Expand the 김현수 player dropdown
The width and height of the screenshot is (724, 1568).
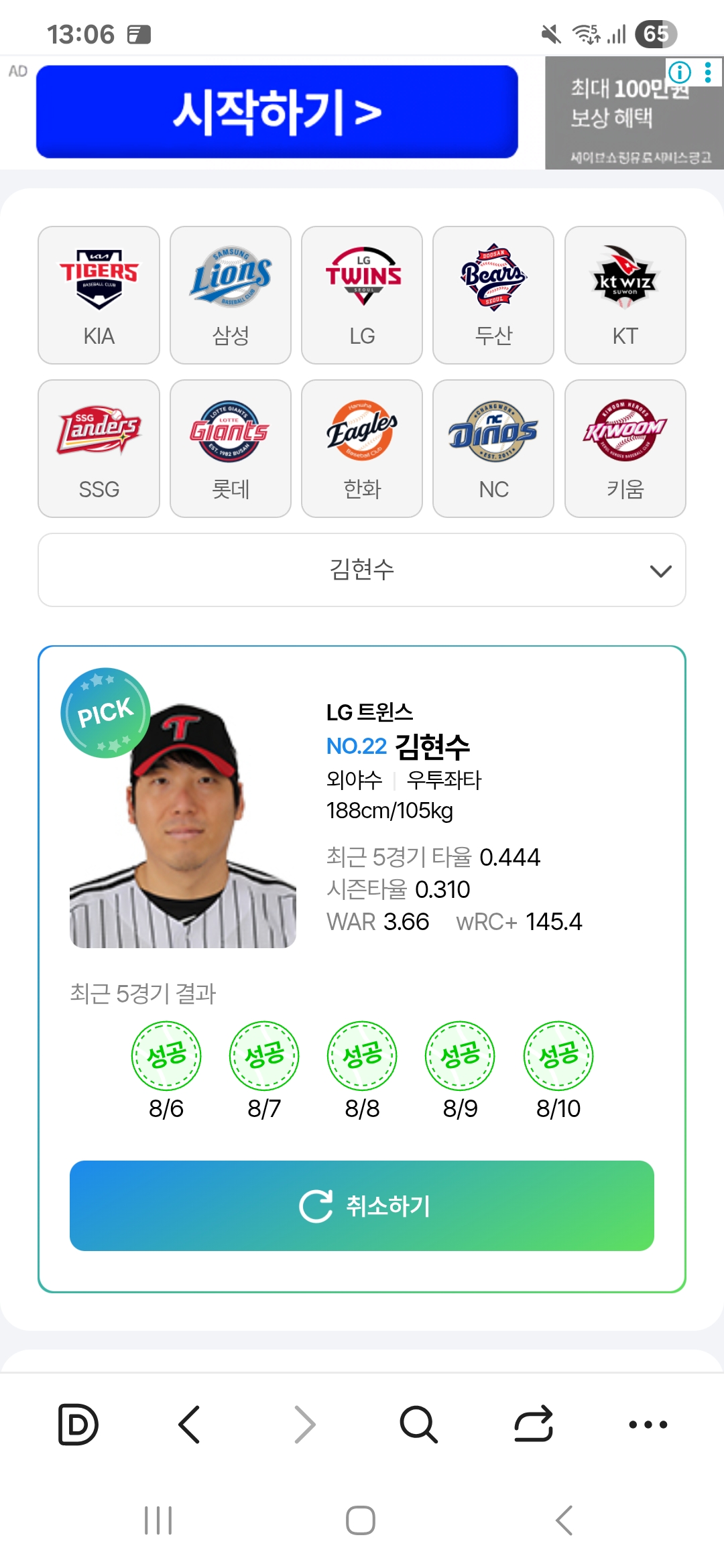click(362, 570)
